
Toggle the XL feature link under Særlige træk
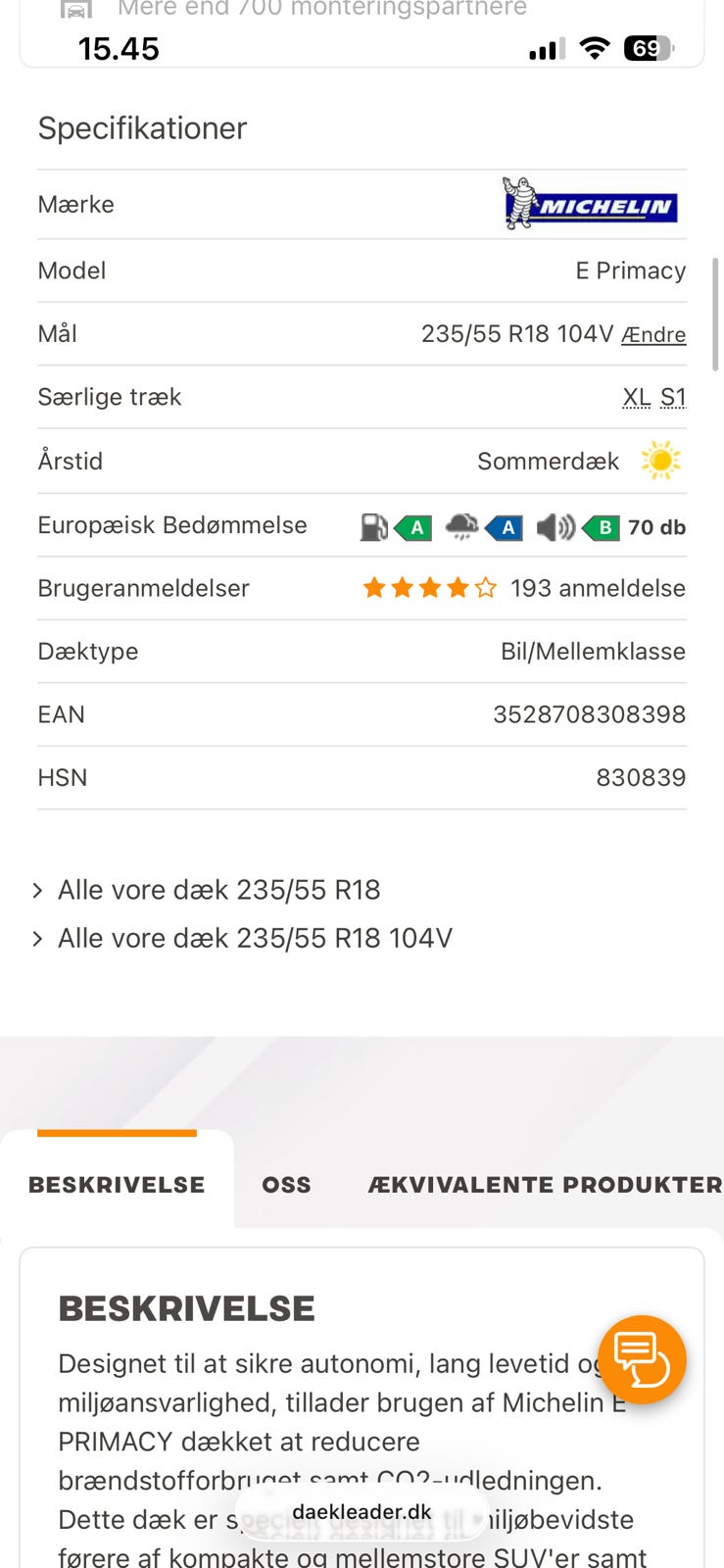637,397
